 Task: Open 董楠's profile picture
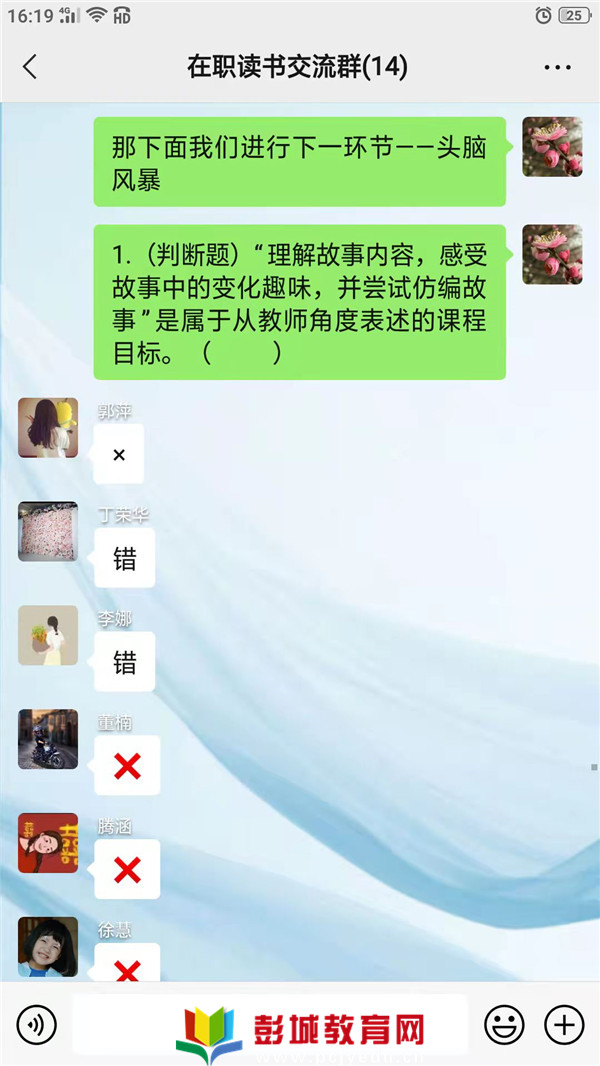click(48, 739)
